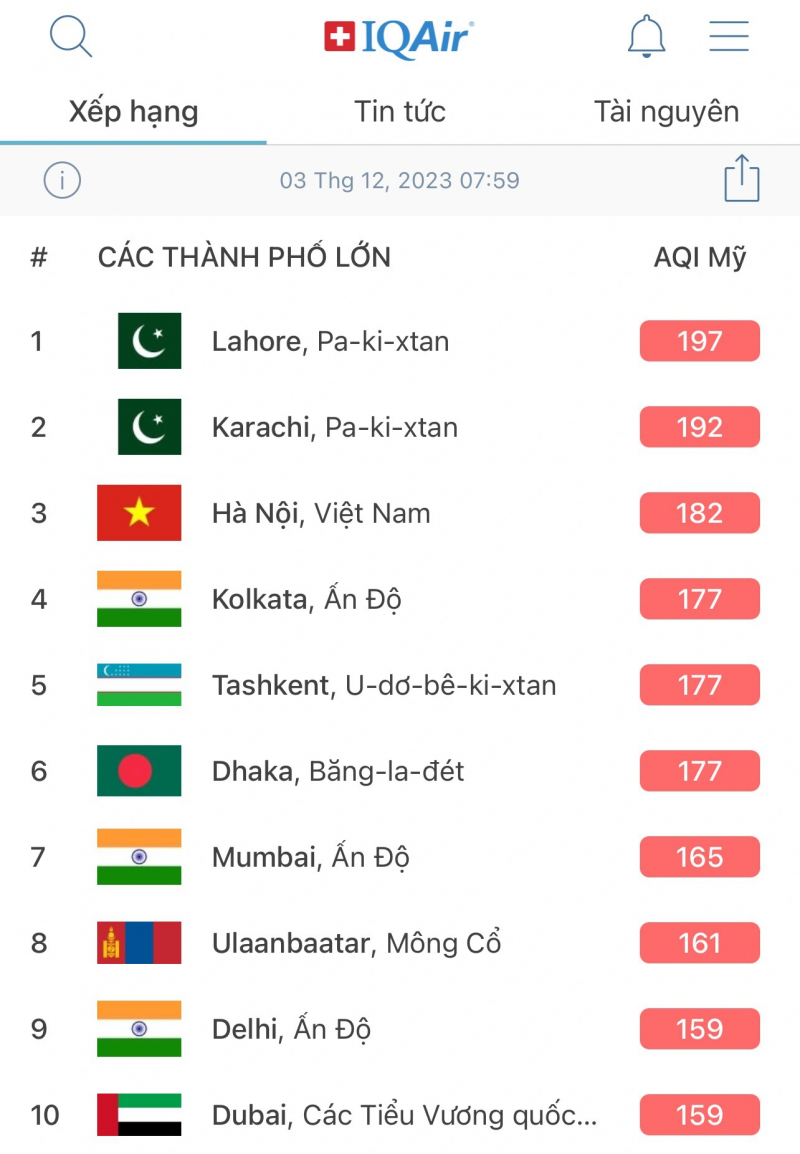View Mumbai, Ấn Độ air quality
Image resolution: width=800 pixels, height=1154 pixels.
(x=310, y=857)
